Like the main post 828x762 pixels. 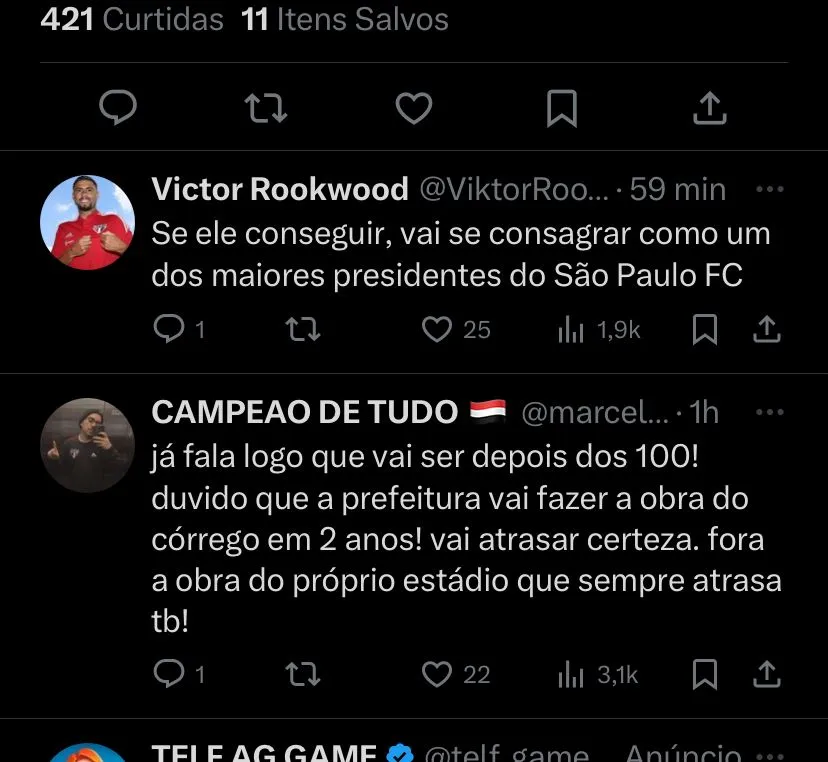pyautogui.click(x=413, y=108)
